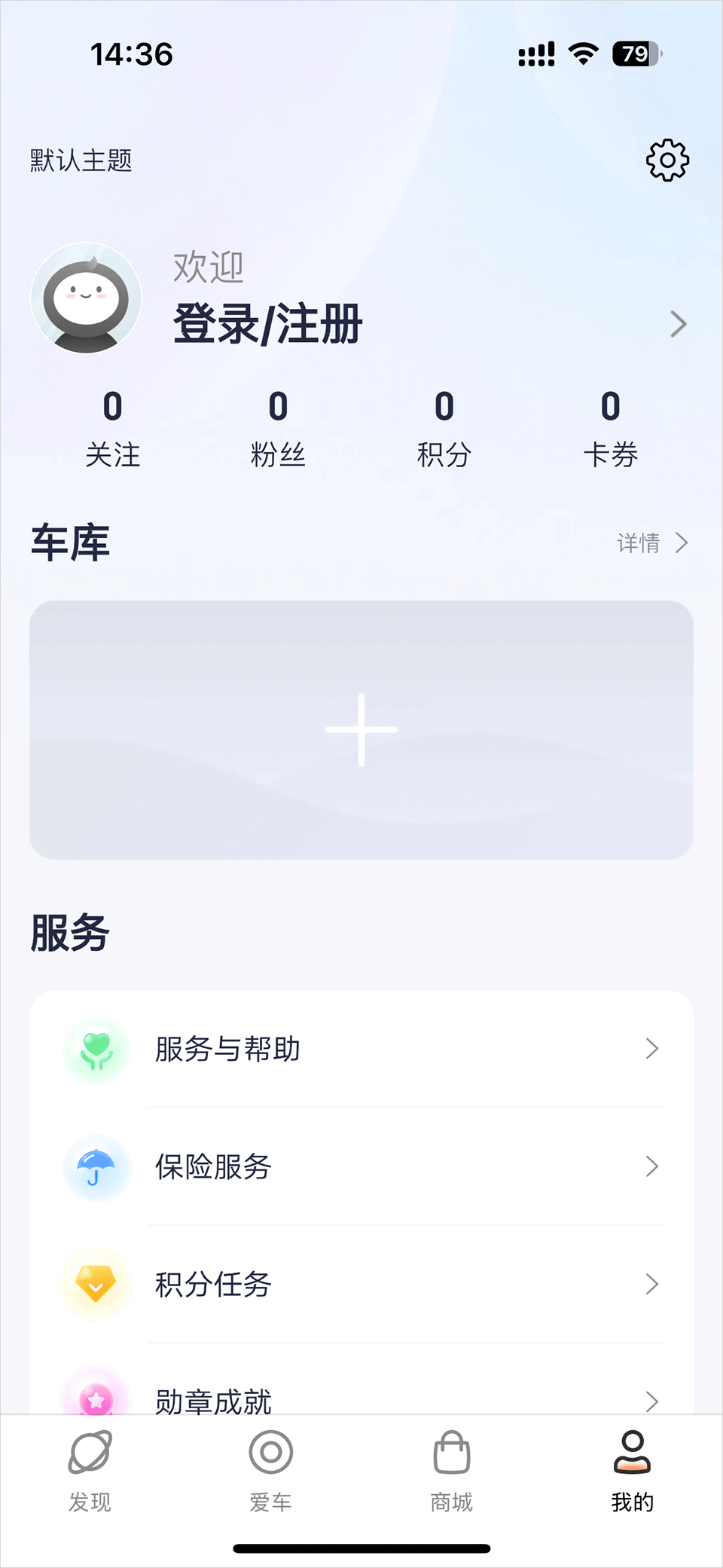723x1568 pixels.
Task: Add a vehicle with the plus card
Action: (x=361, y=729)
